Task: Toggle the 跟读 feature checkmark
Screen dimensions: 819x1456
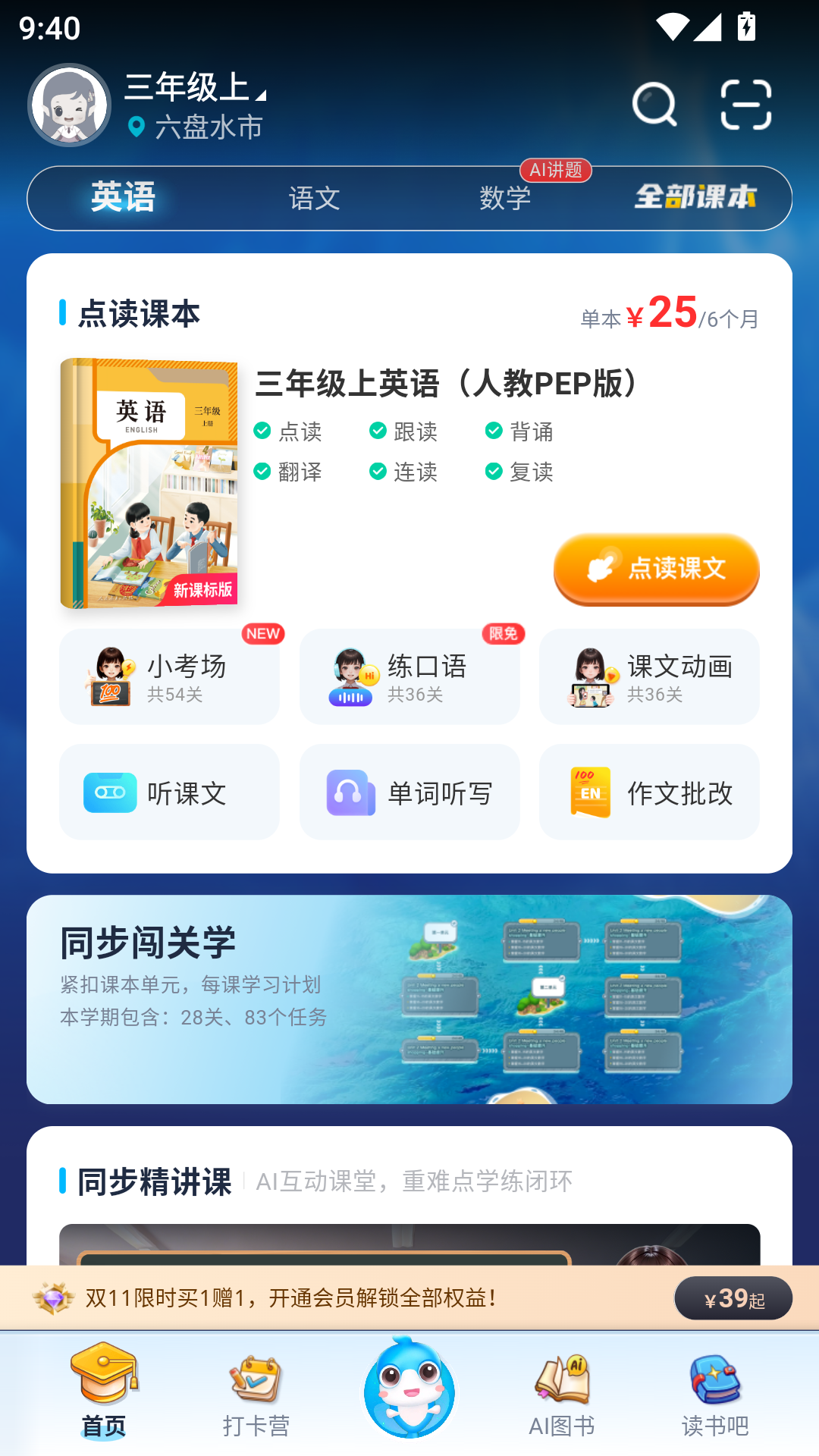Action: pyautogui.click(x=377, y=431)
